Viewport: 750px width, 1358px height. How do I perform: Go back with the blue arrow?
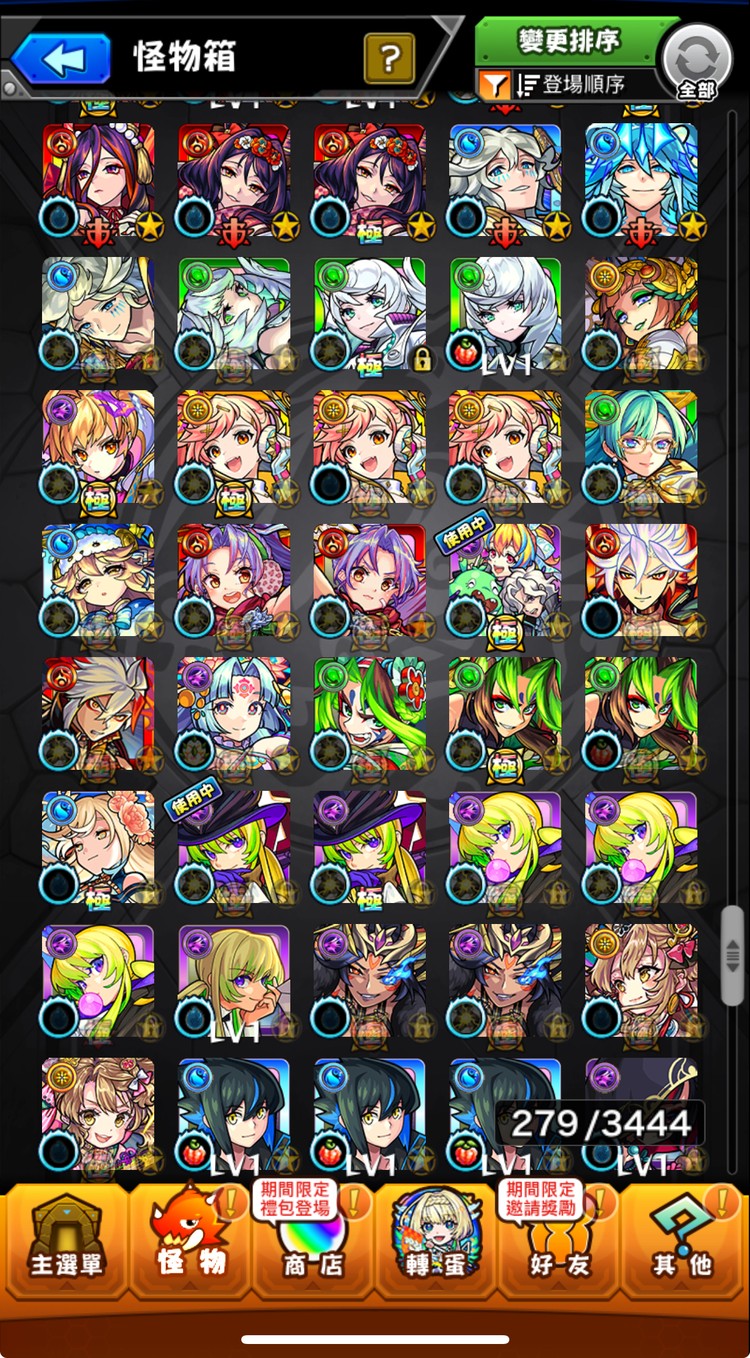(x=62, y=58)
